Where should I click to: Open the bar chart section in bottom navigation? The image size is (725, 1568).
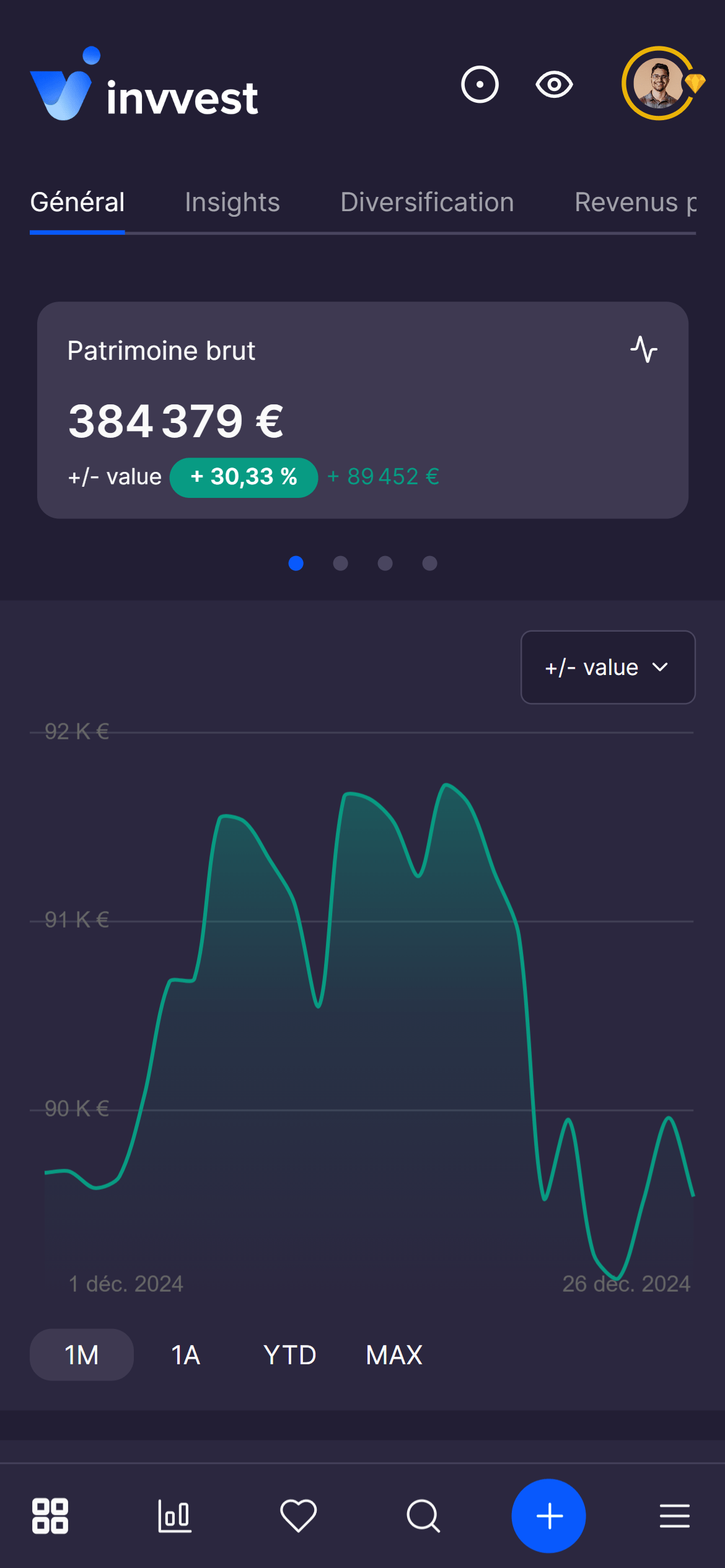coord(175,1516)
